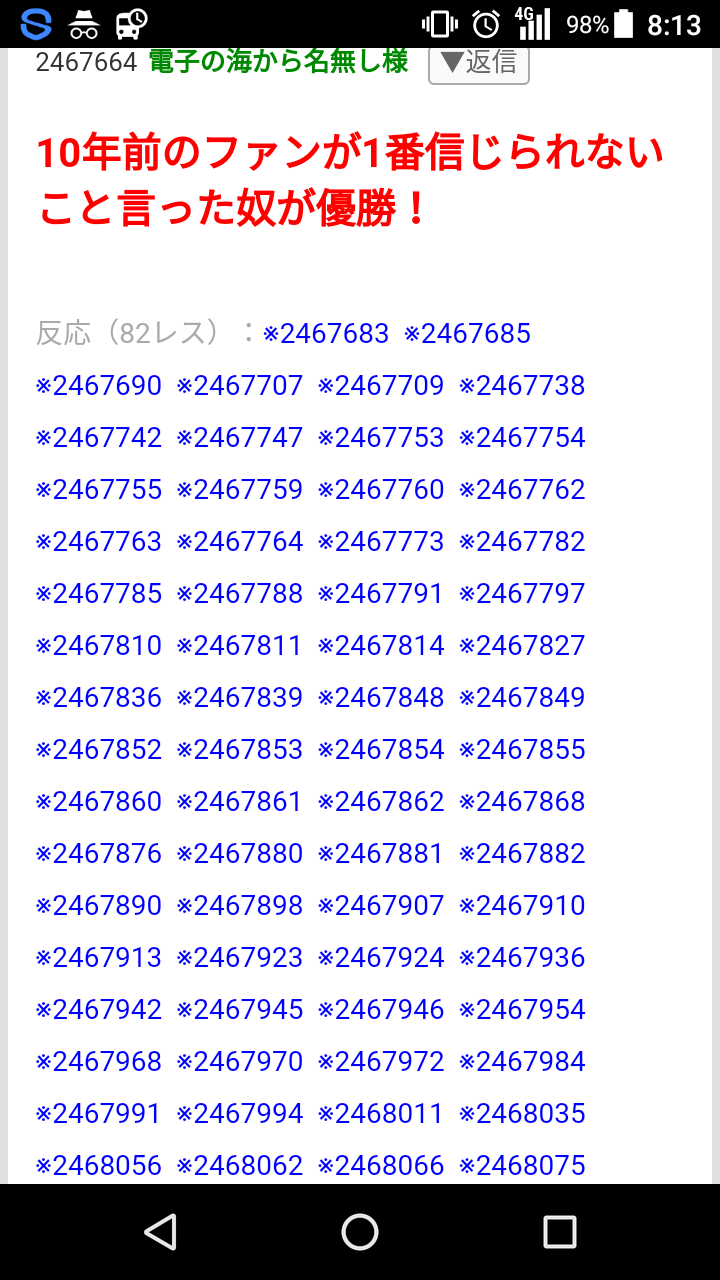
Task: Open reply link ※2468062
Action: 240,1166
